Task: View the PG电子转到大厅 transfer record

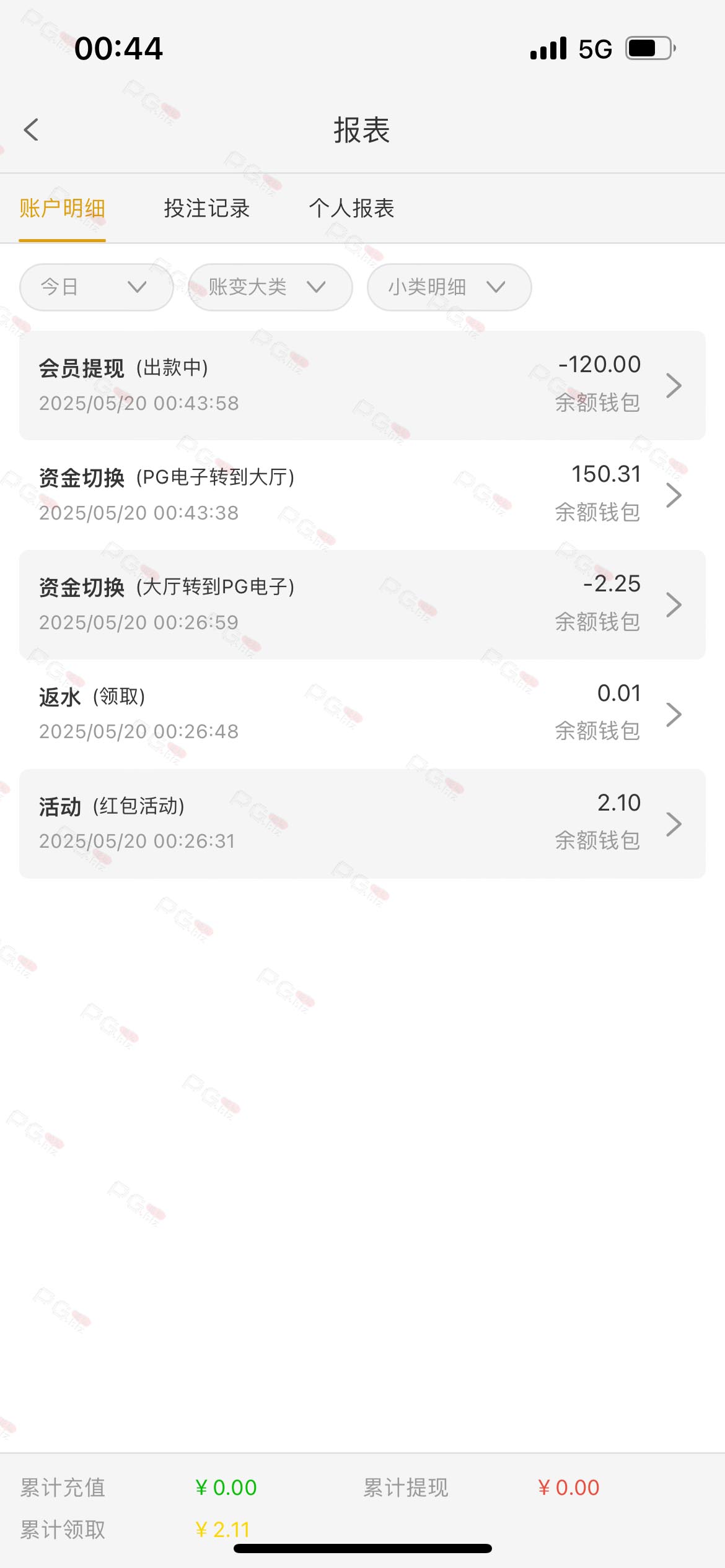Action: (362, 495)
